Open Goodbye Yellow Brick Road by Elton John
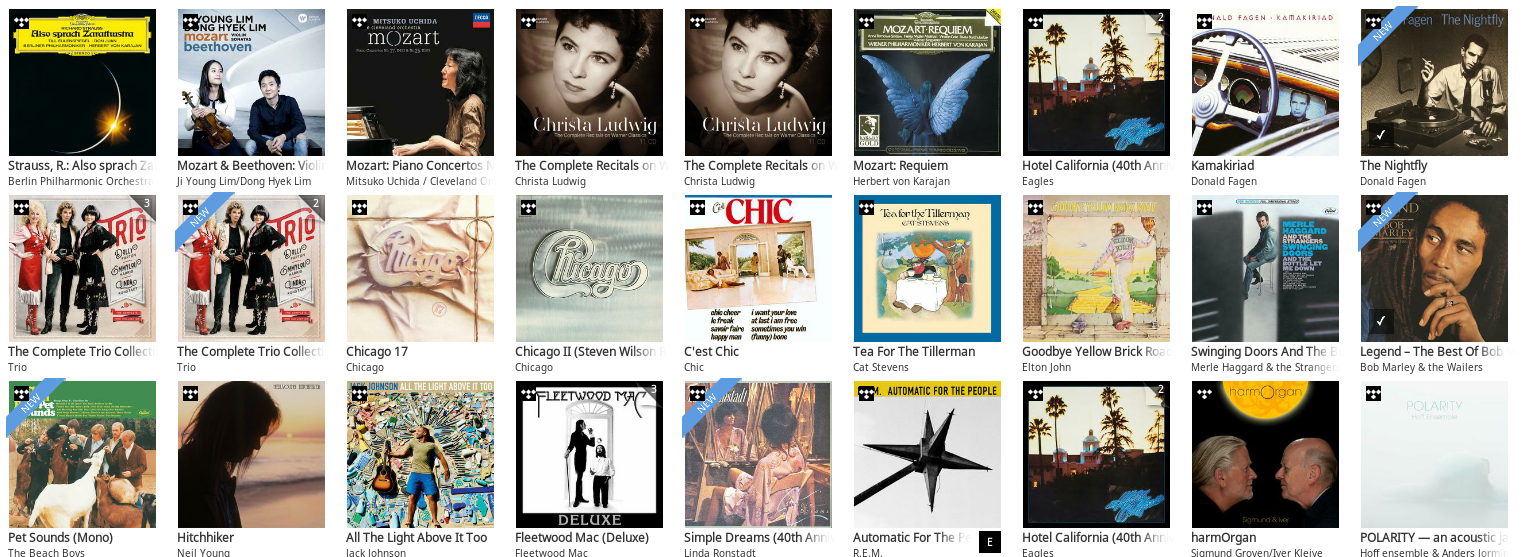Viewport: 1525px width, 557px height. click(x=1096, y=268)
